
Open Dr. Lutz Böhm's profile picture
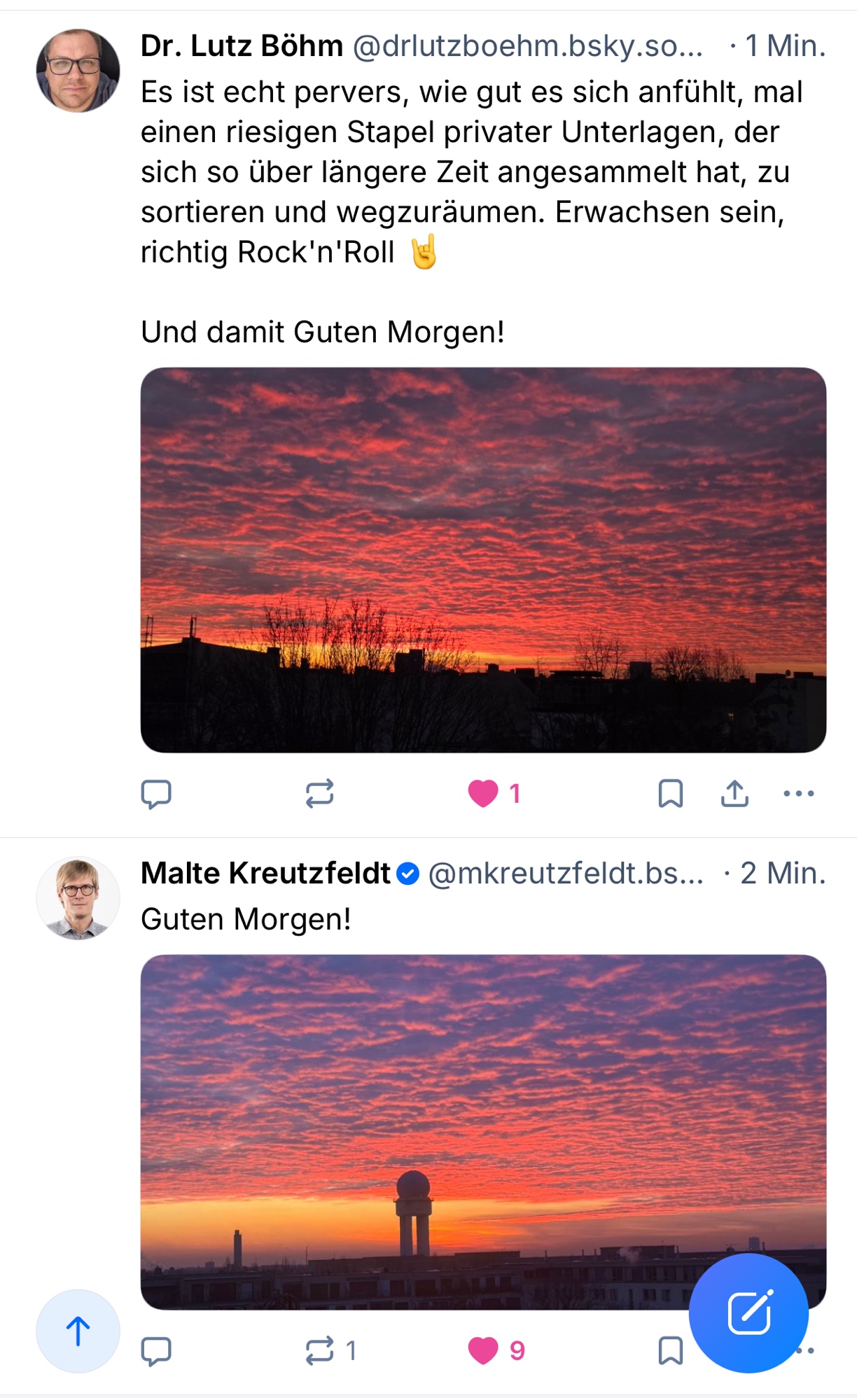click(78, 71)
